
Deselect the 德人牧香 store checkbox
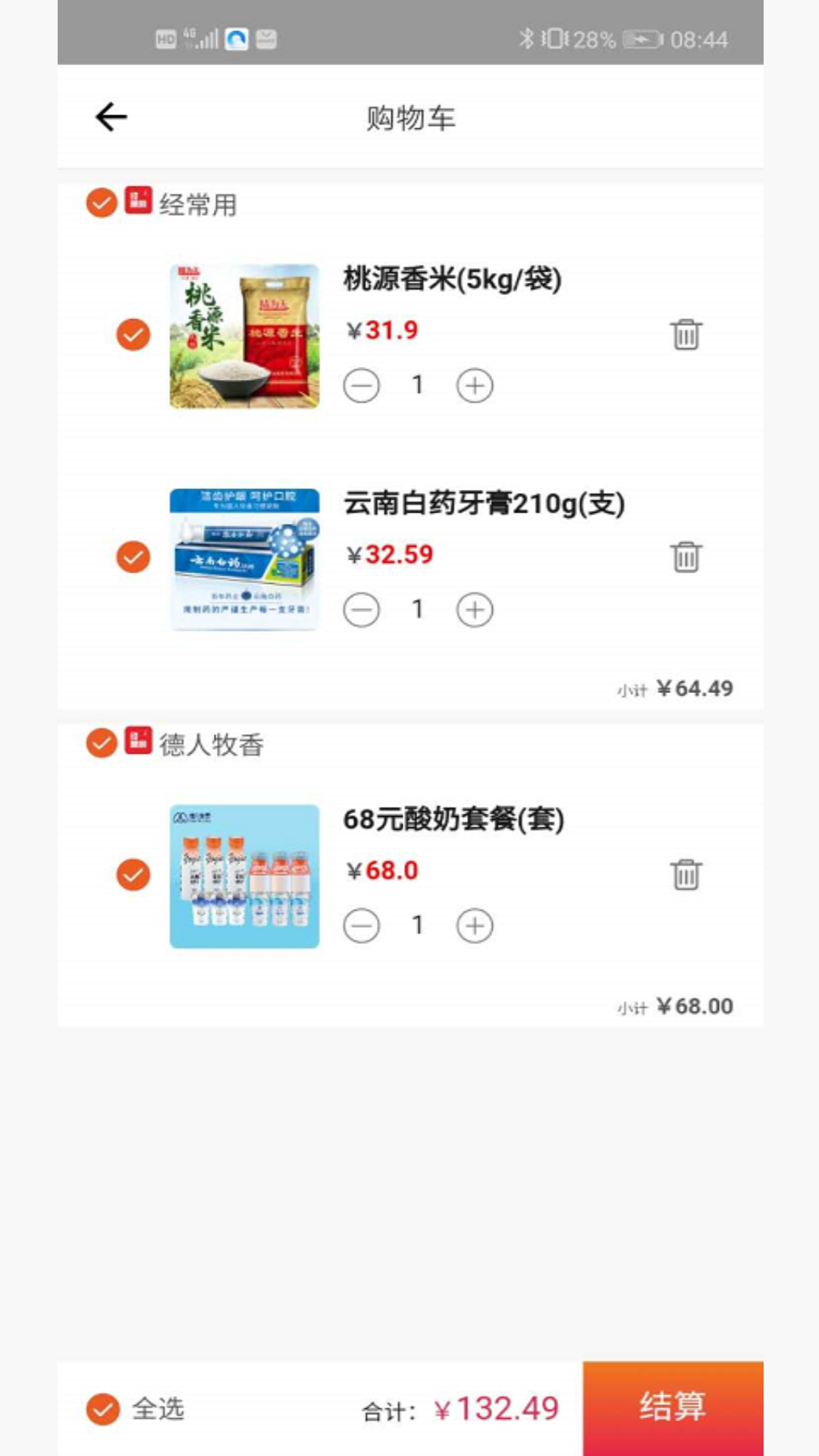101,745
